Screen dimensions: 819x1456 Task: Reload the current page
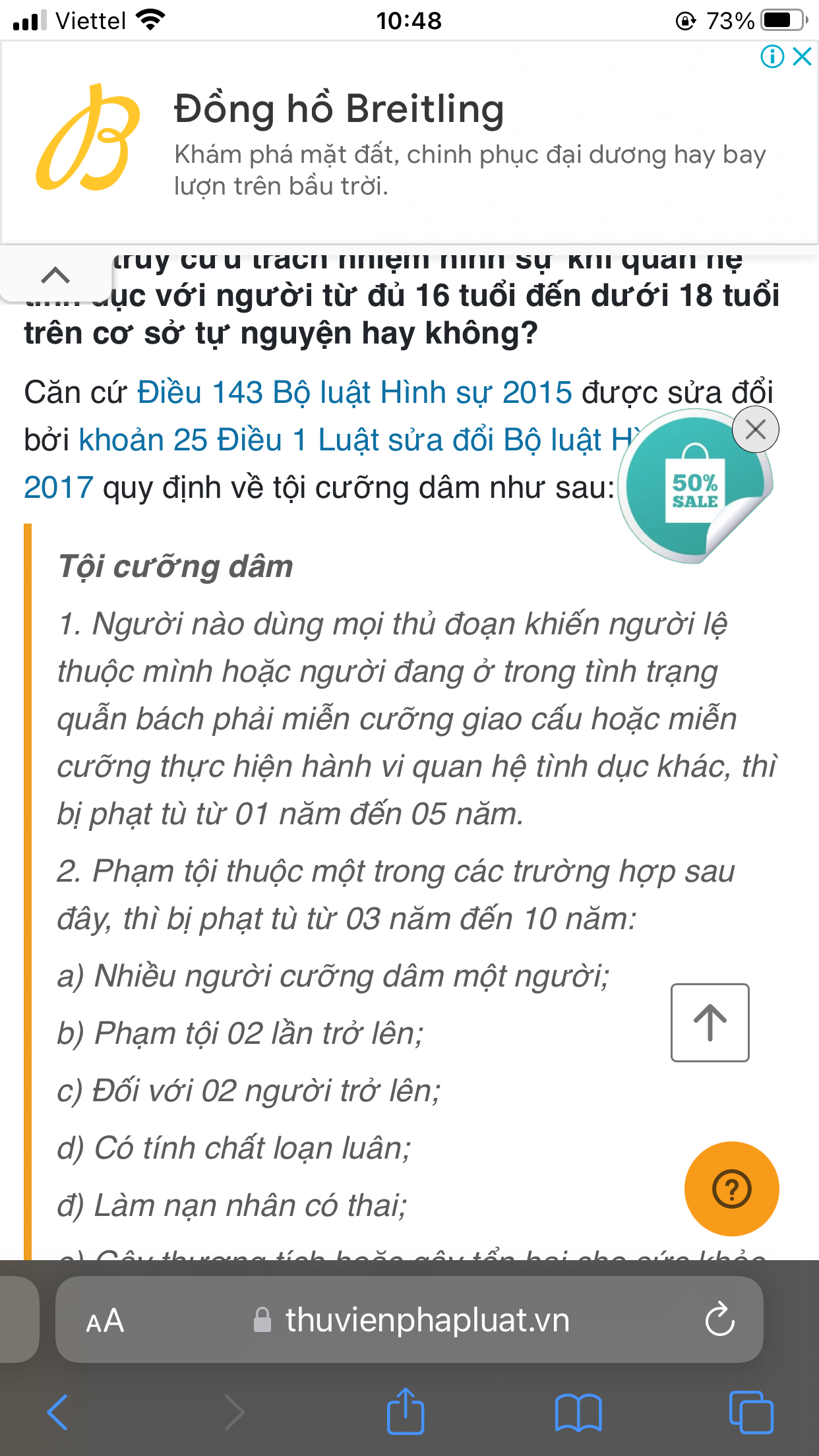click(x=719, y=1321)
